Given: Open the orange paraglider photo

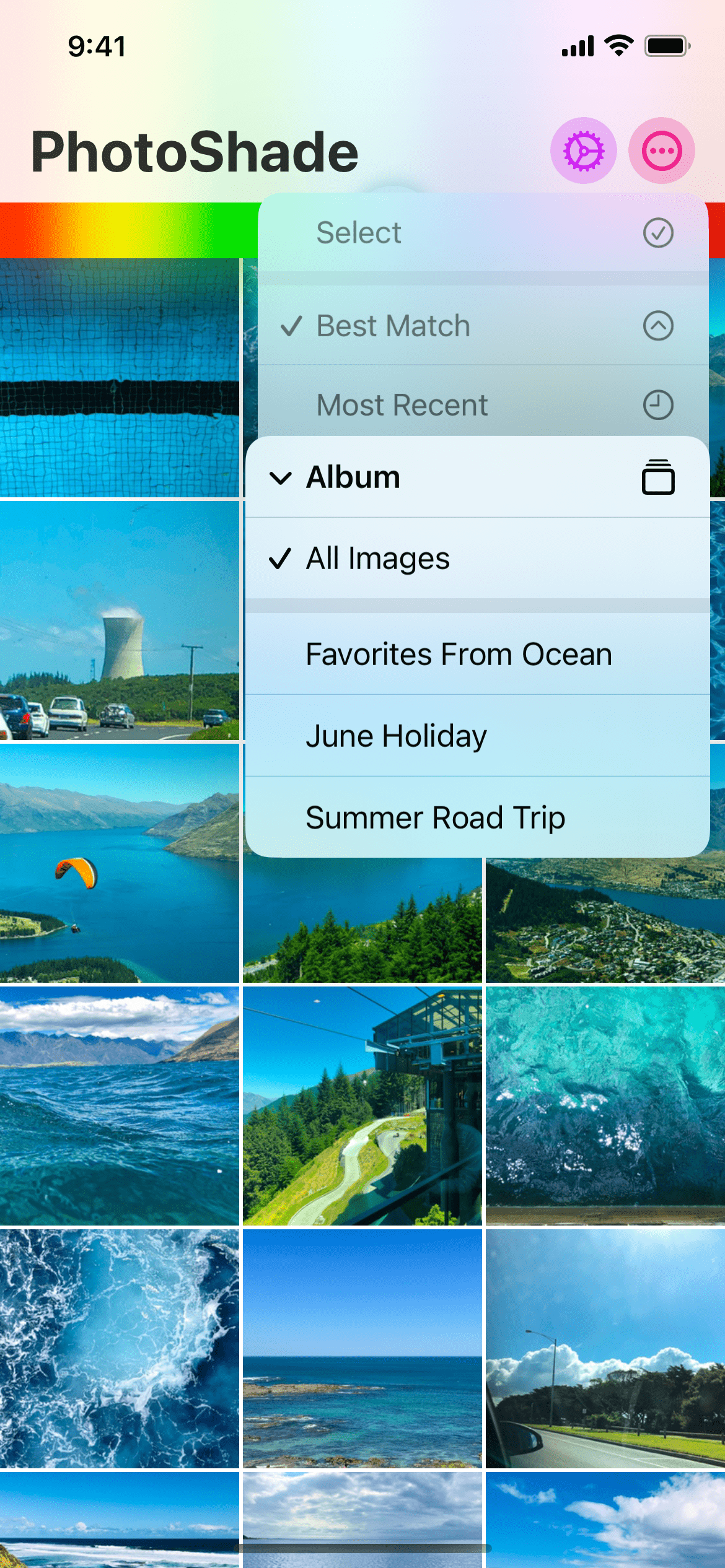Looking at the screenshot, I should pos(119,863).
